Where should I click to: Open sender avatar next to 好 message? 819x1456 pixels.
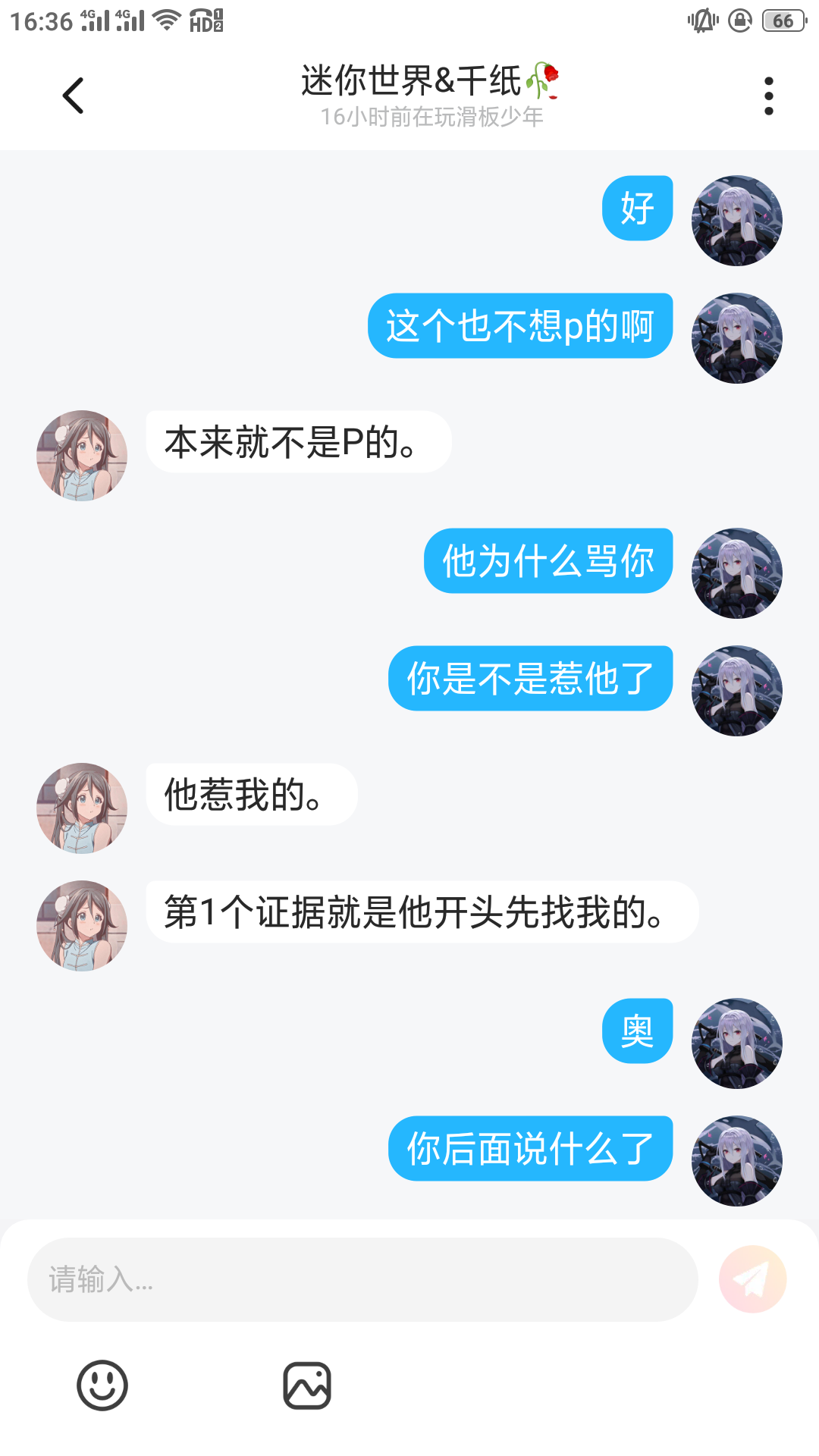coord(737,221)
